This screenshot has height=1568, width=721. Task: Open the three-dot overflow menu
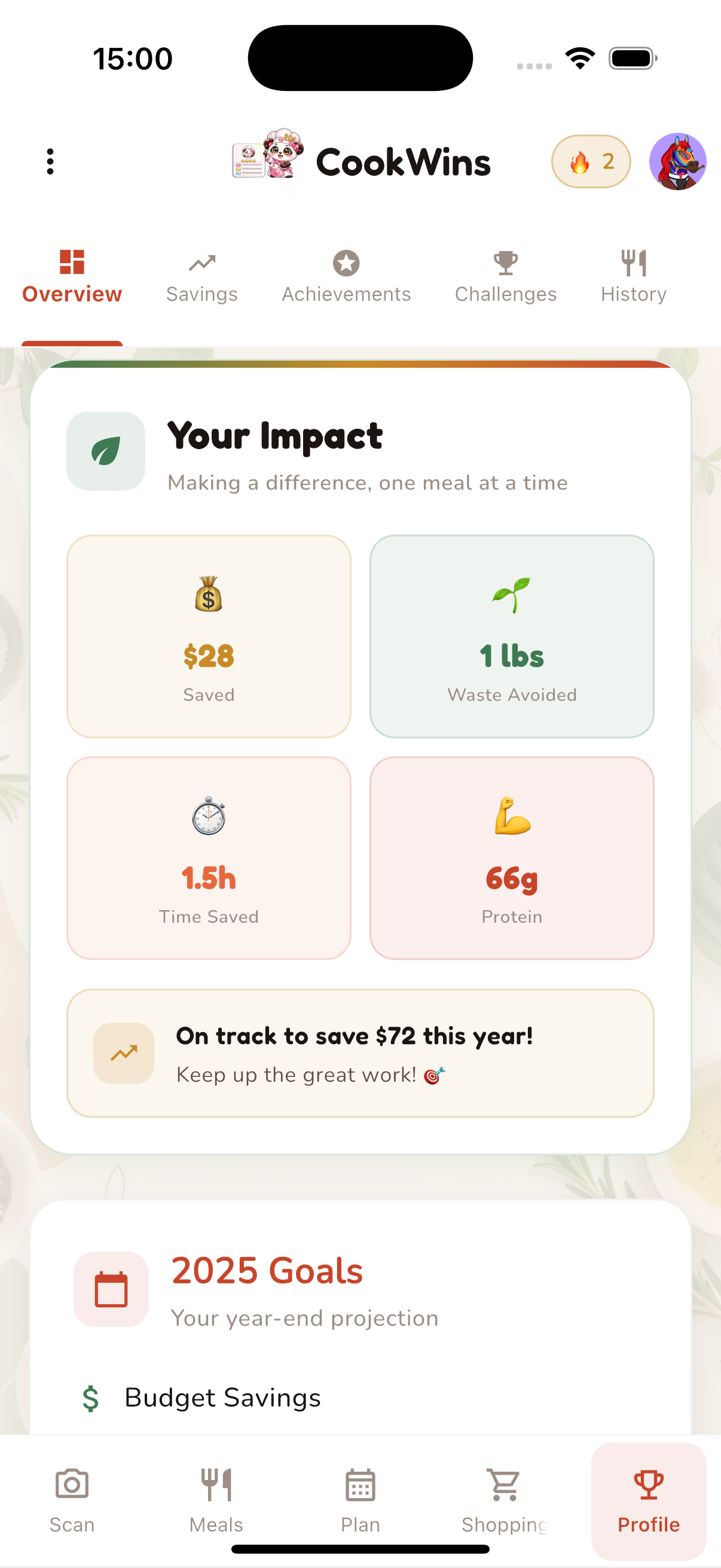49,161
